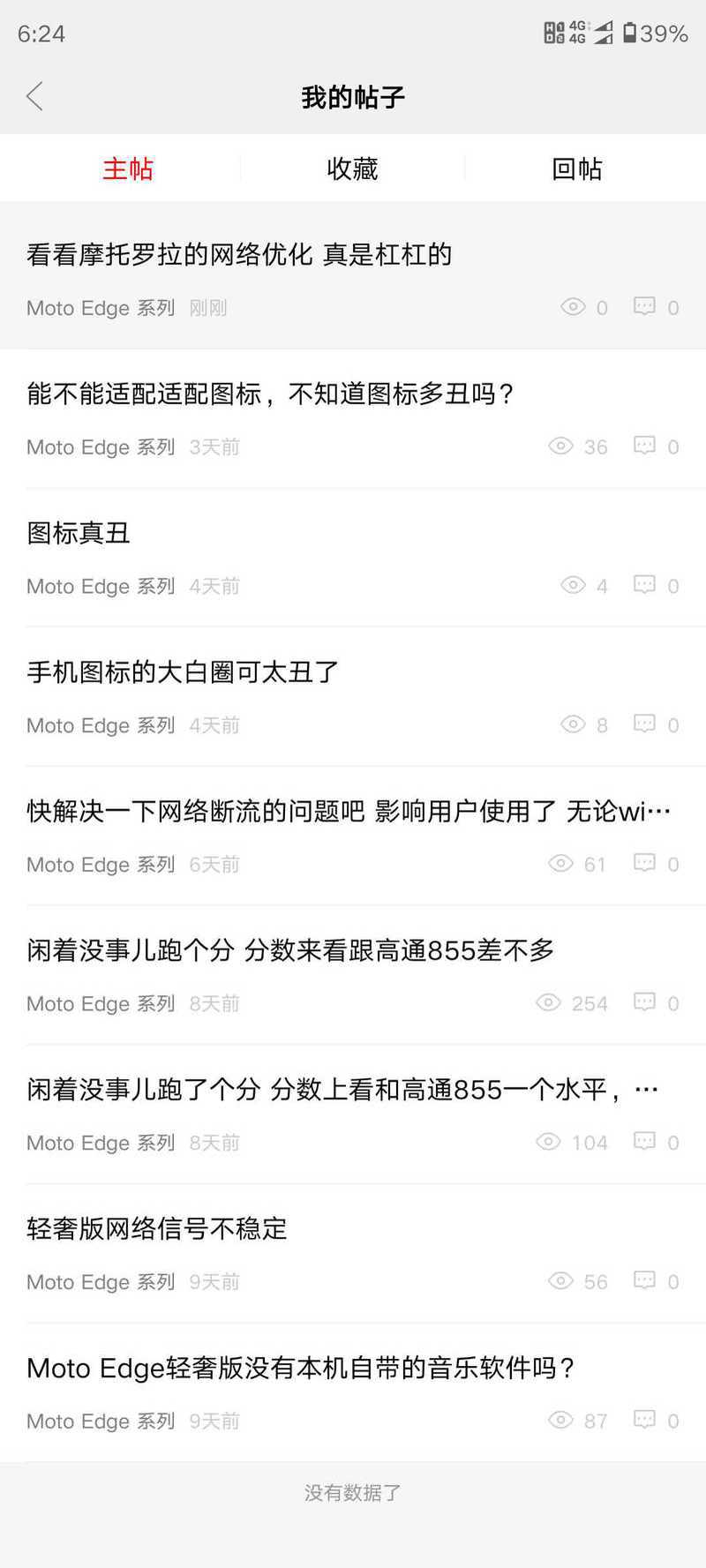Open post 手机图标的大白圈可太丑了
The width and height of the screenshot is (706, 1568).
pos(183,672)
